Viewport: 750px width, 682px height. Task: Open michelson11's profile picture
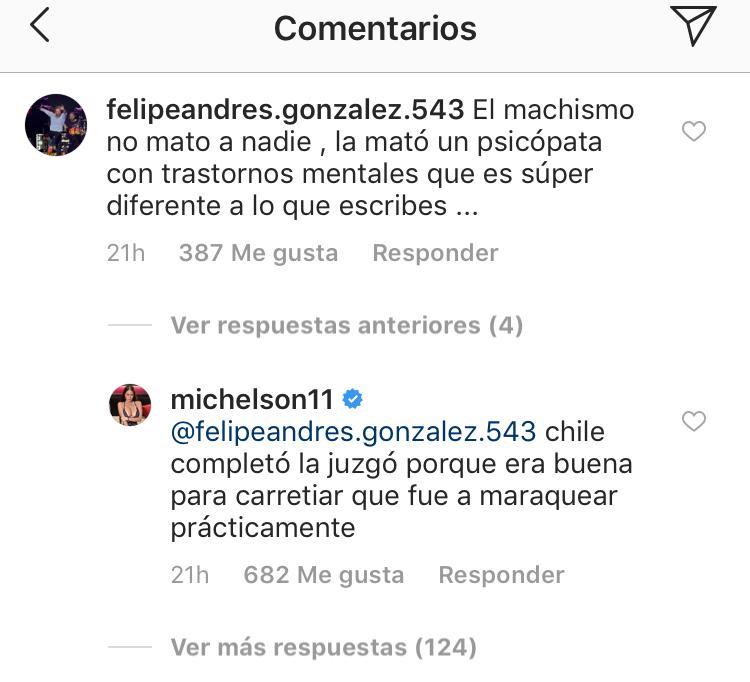130,405
